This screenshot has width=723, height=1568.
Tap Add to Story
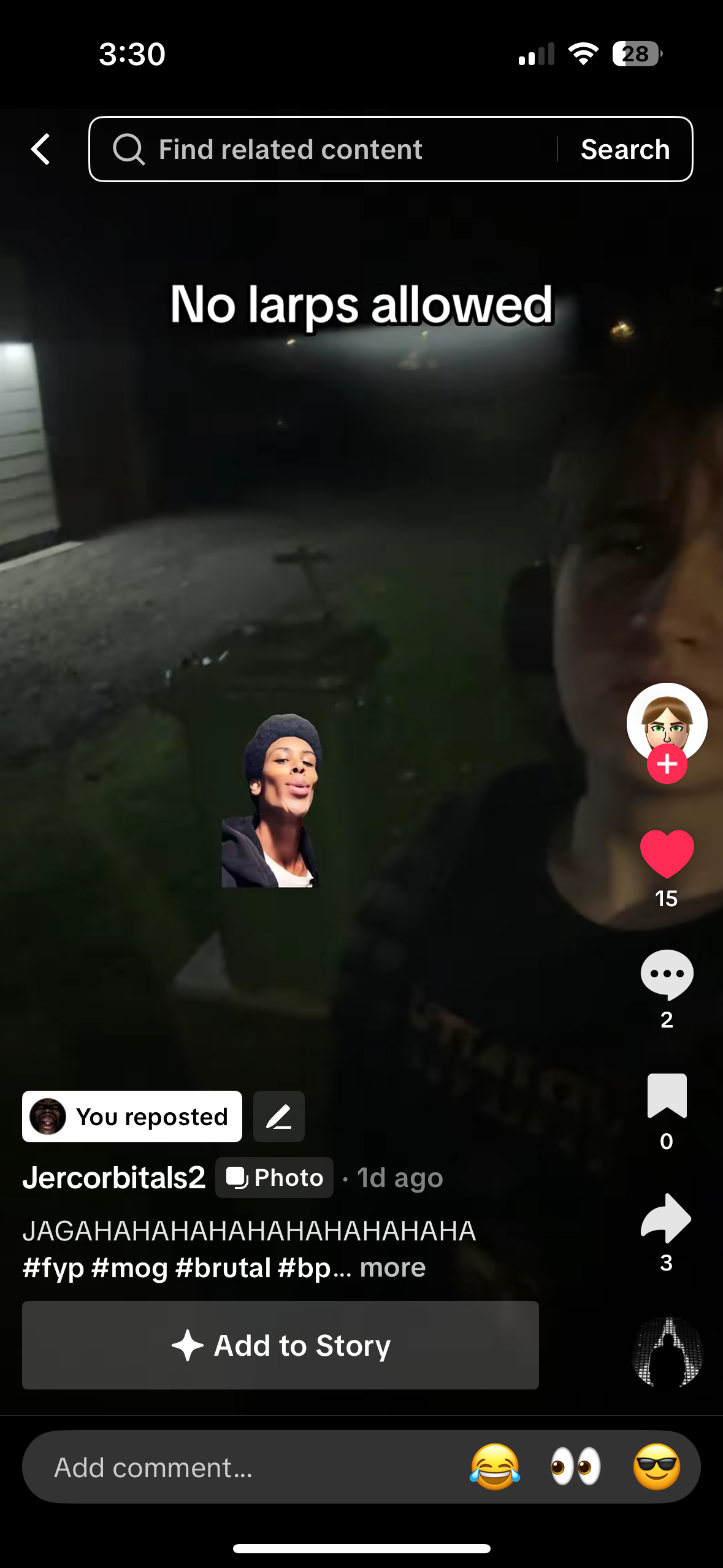click(x=280, y=1345)
